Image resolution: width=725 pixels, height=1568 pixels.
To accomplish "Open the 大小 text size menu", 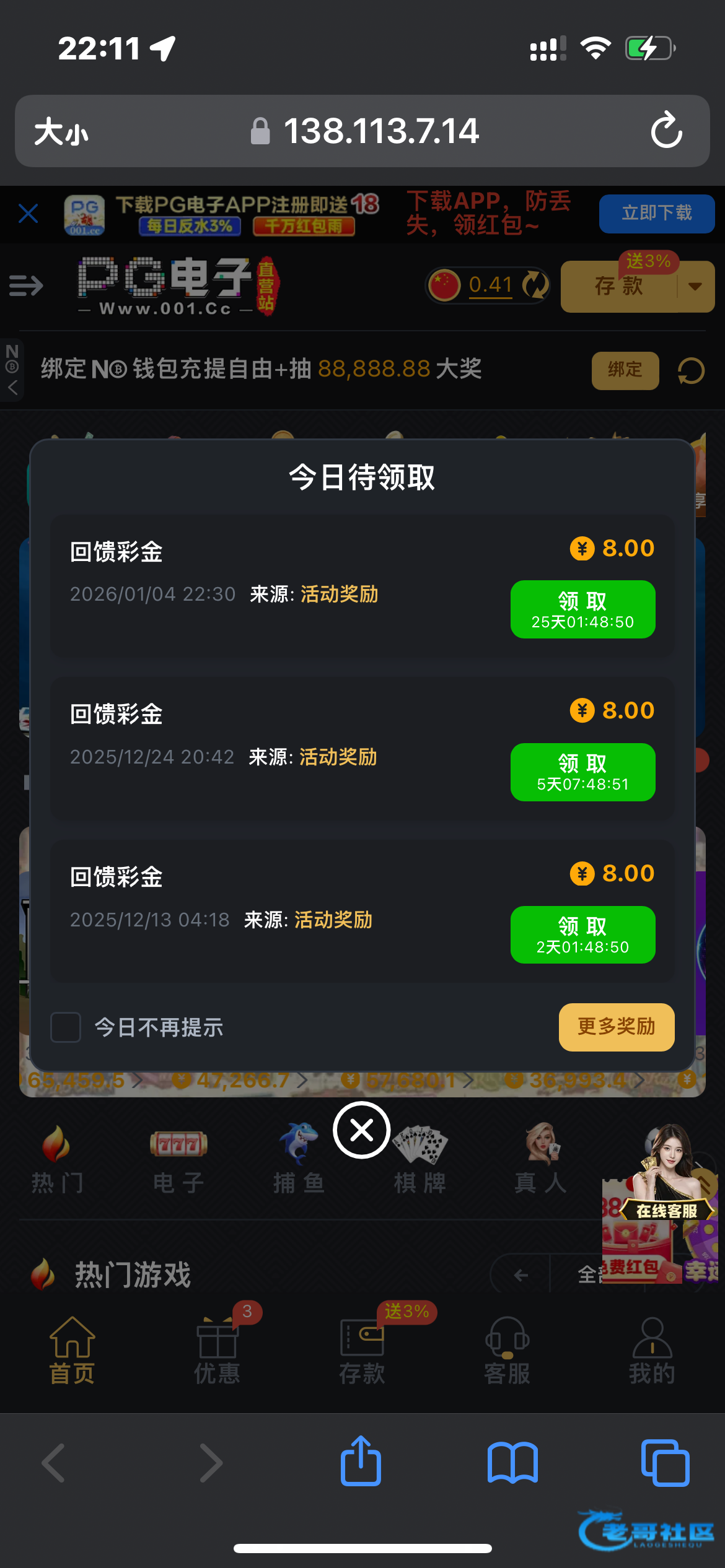I will 61,132.
